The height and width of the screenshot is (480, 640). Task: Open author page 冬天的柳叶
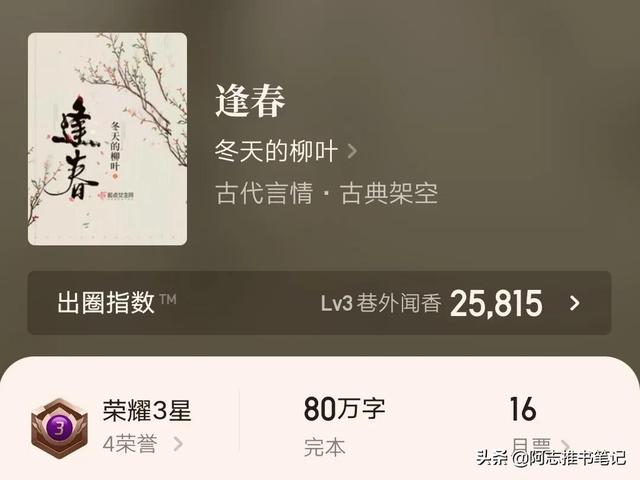pyautogui.click(x=284, y=151)
